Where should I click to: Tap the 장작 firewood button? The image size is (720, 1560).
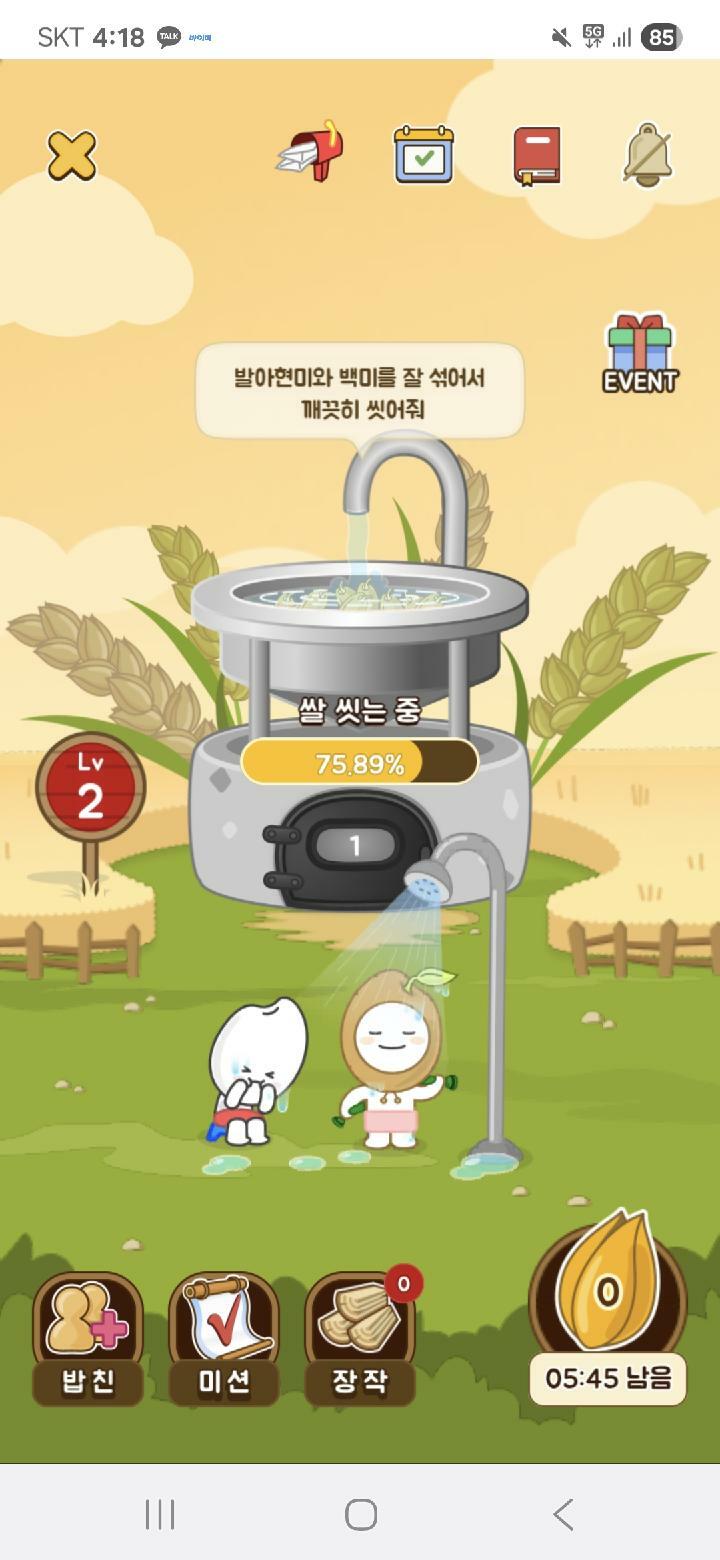(360, 1338)
